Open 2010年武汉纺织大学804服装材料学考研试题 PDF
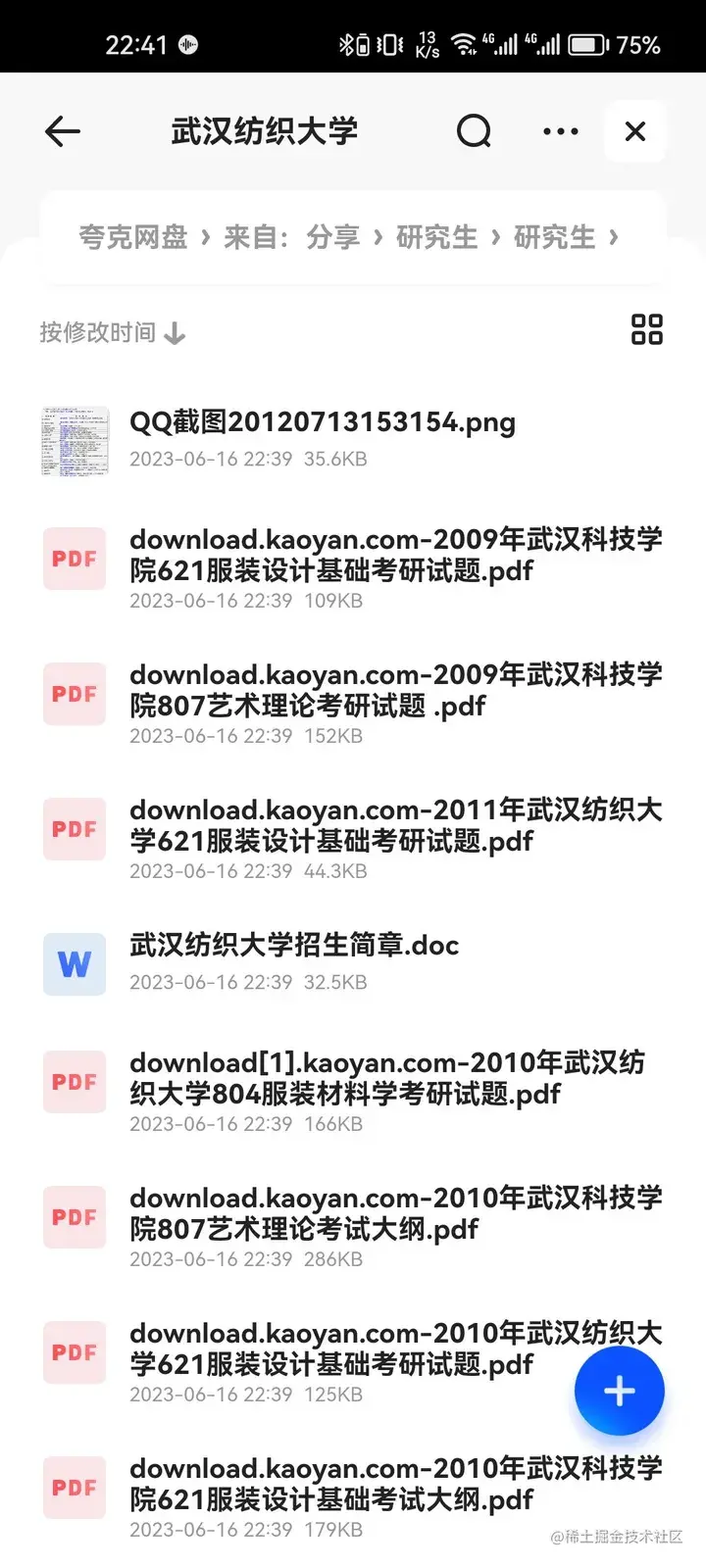The height and width of the screenshot is (1568, 706). coord(387,1078)
